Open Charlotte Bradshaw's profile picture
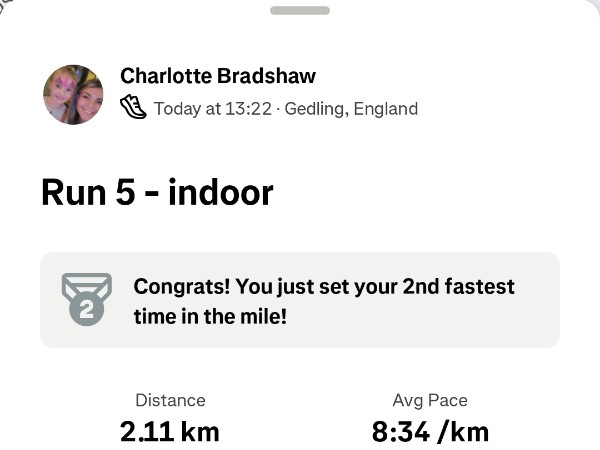The width and height of the screenshot is (600, 450). pos(73,95)
